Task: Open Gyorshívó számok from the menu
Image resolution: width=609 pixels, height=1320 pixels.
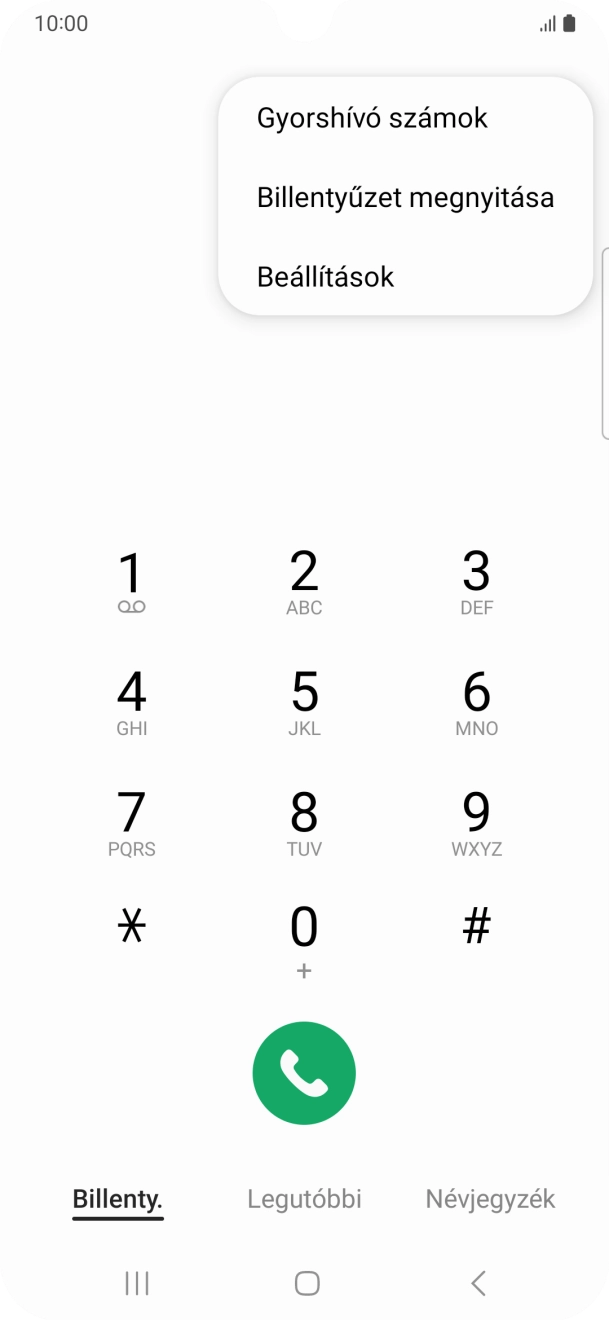Action: point(372,118)
